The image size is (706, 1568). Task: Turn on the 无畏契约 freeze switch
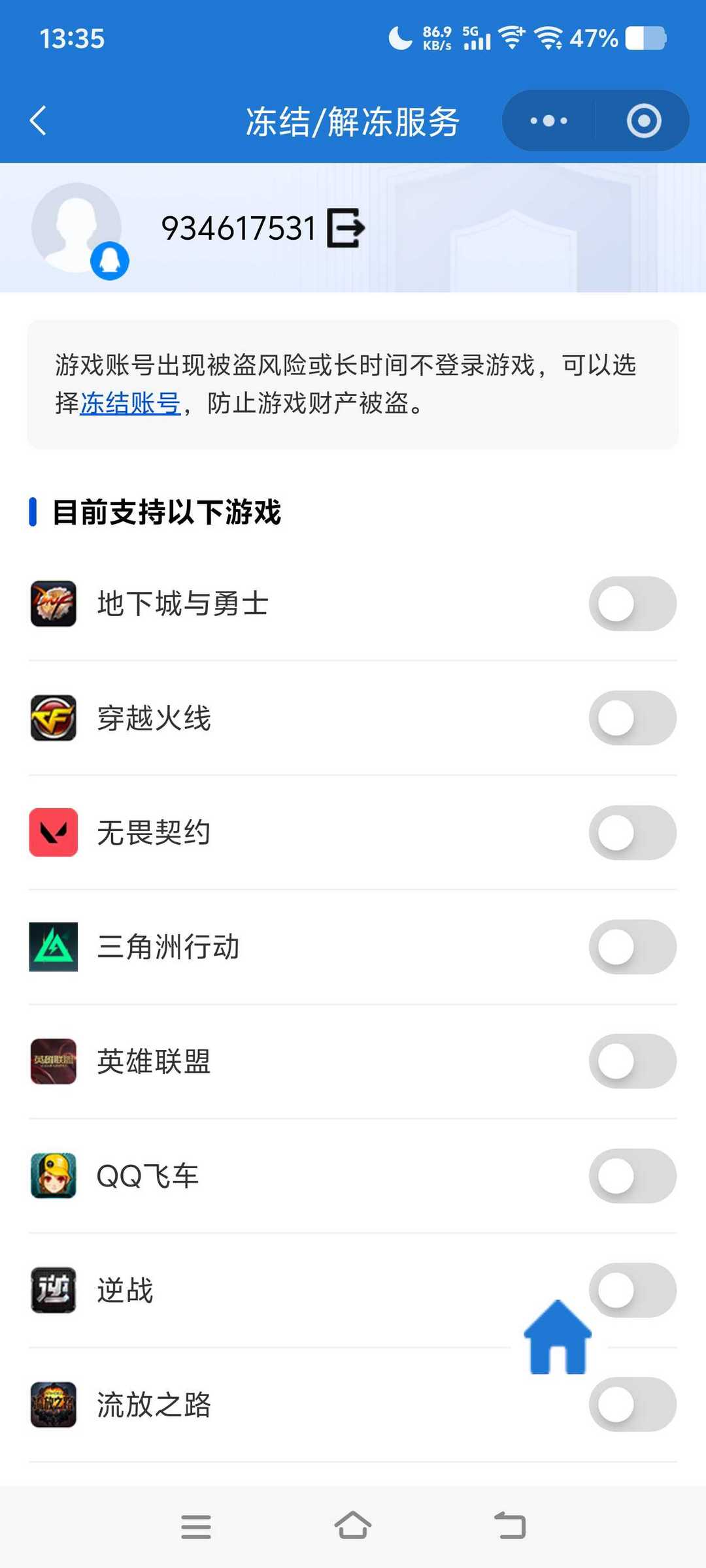632,832
